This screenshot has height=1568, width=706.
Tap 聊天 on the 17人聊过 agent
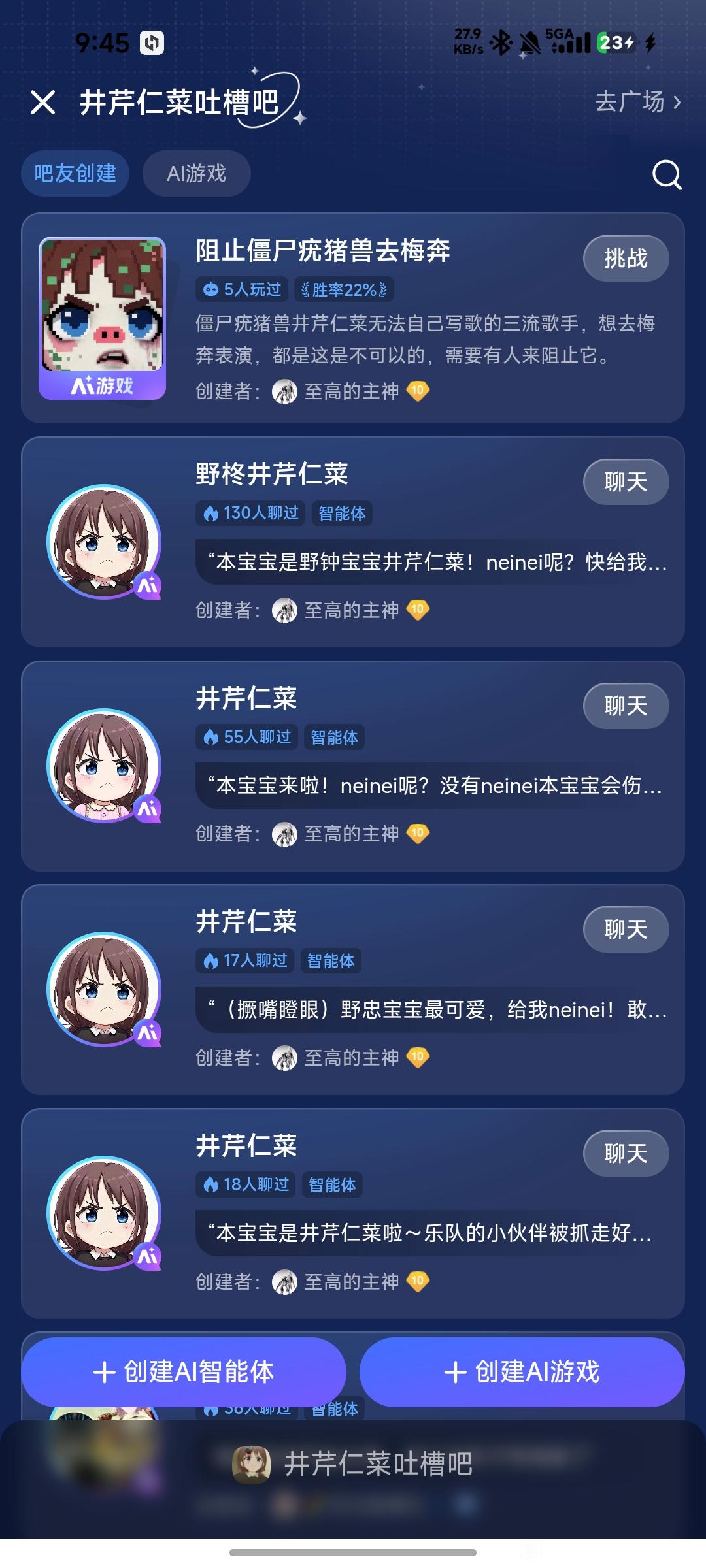(625, 930)
